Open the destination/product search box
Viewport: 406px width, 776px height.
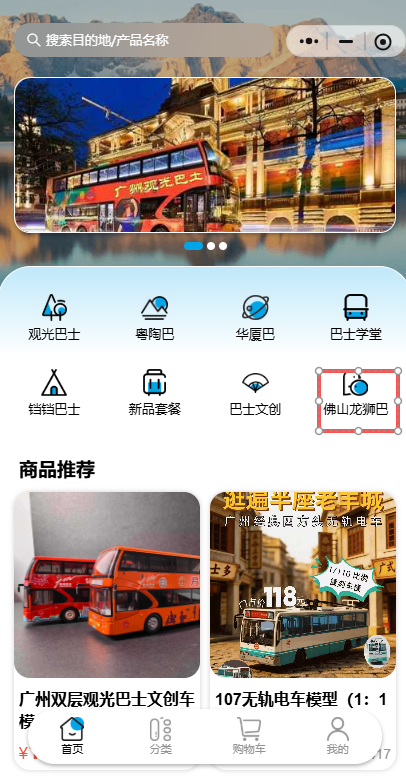(144, 40)
